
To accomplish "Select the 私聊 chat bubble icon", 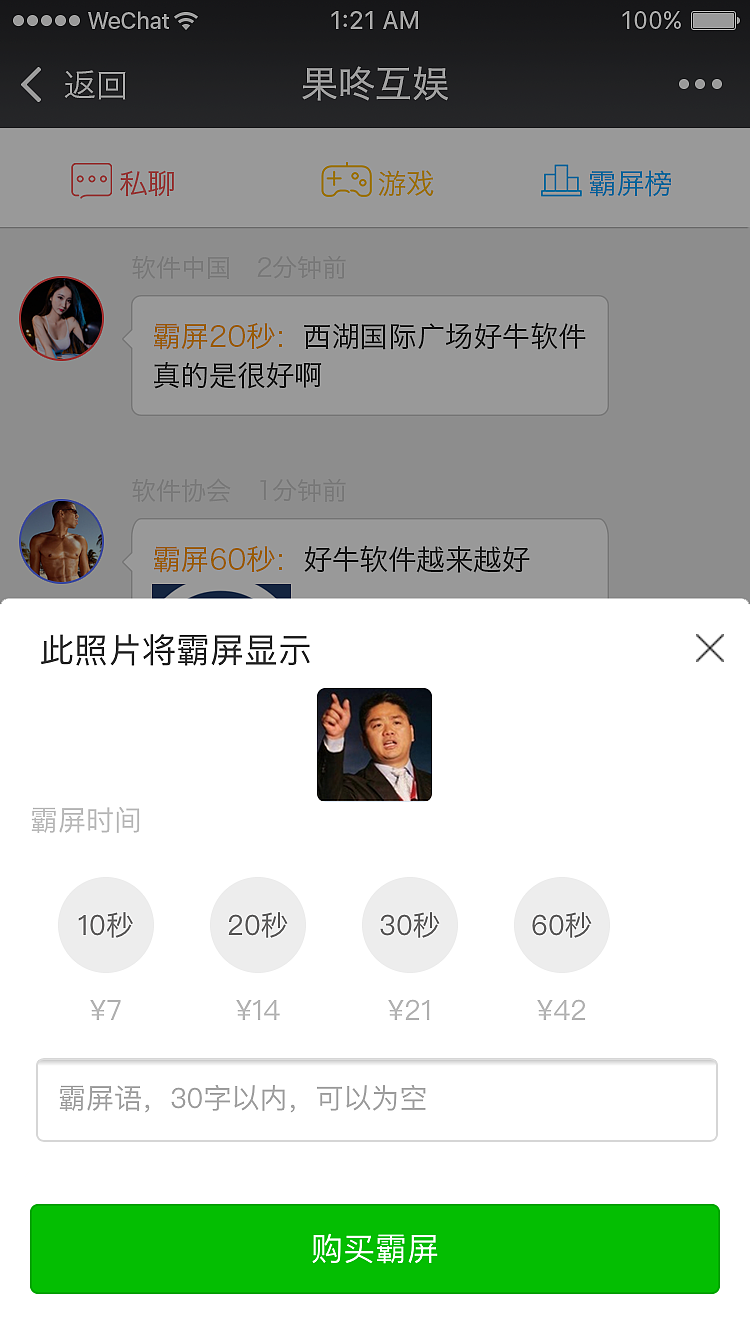I will [x=93, y=180].
